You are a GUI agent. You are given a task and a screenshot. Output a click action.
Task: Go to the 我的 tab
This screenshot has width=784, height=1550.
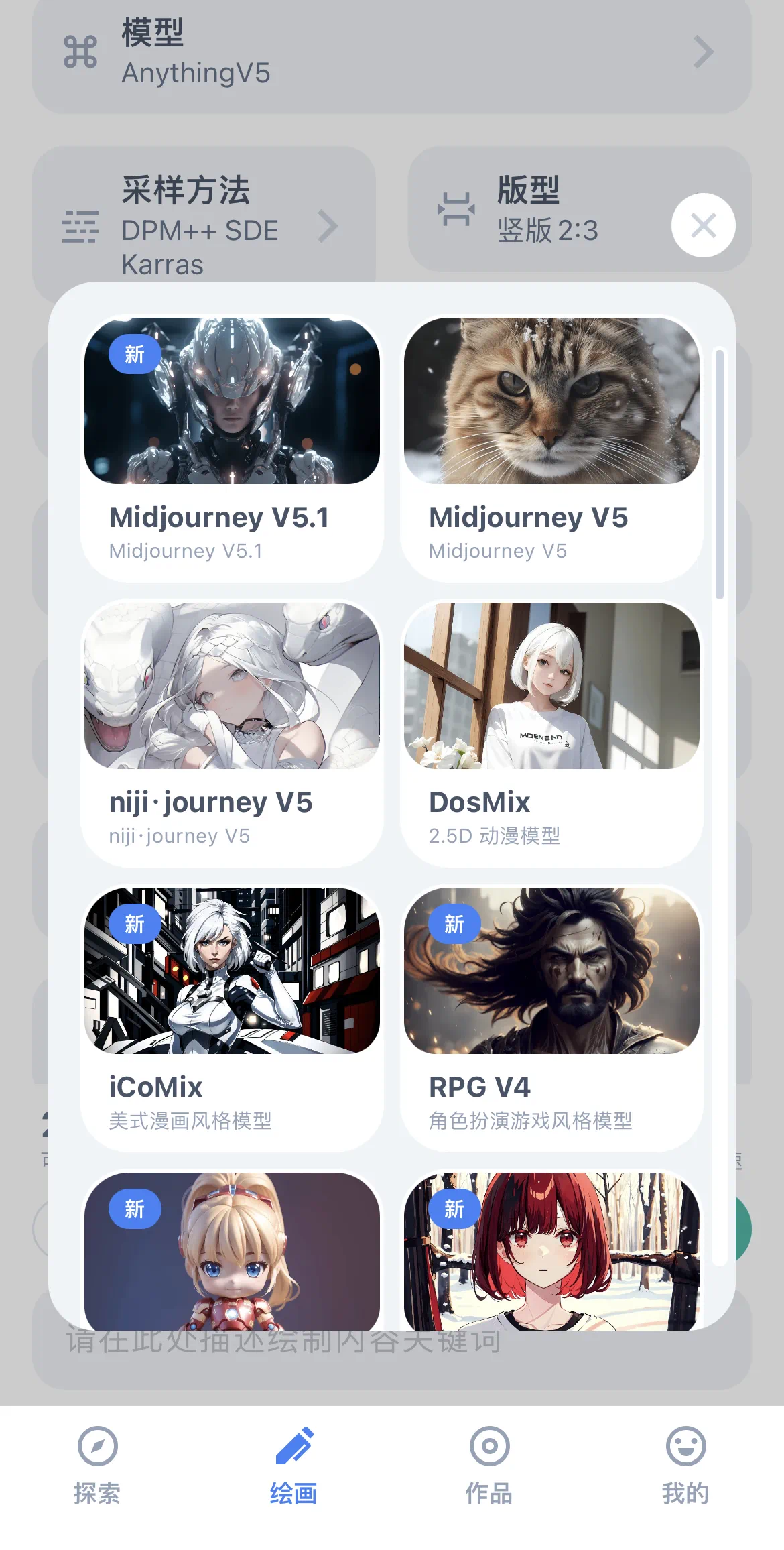tap(685, 1466)
